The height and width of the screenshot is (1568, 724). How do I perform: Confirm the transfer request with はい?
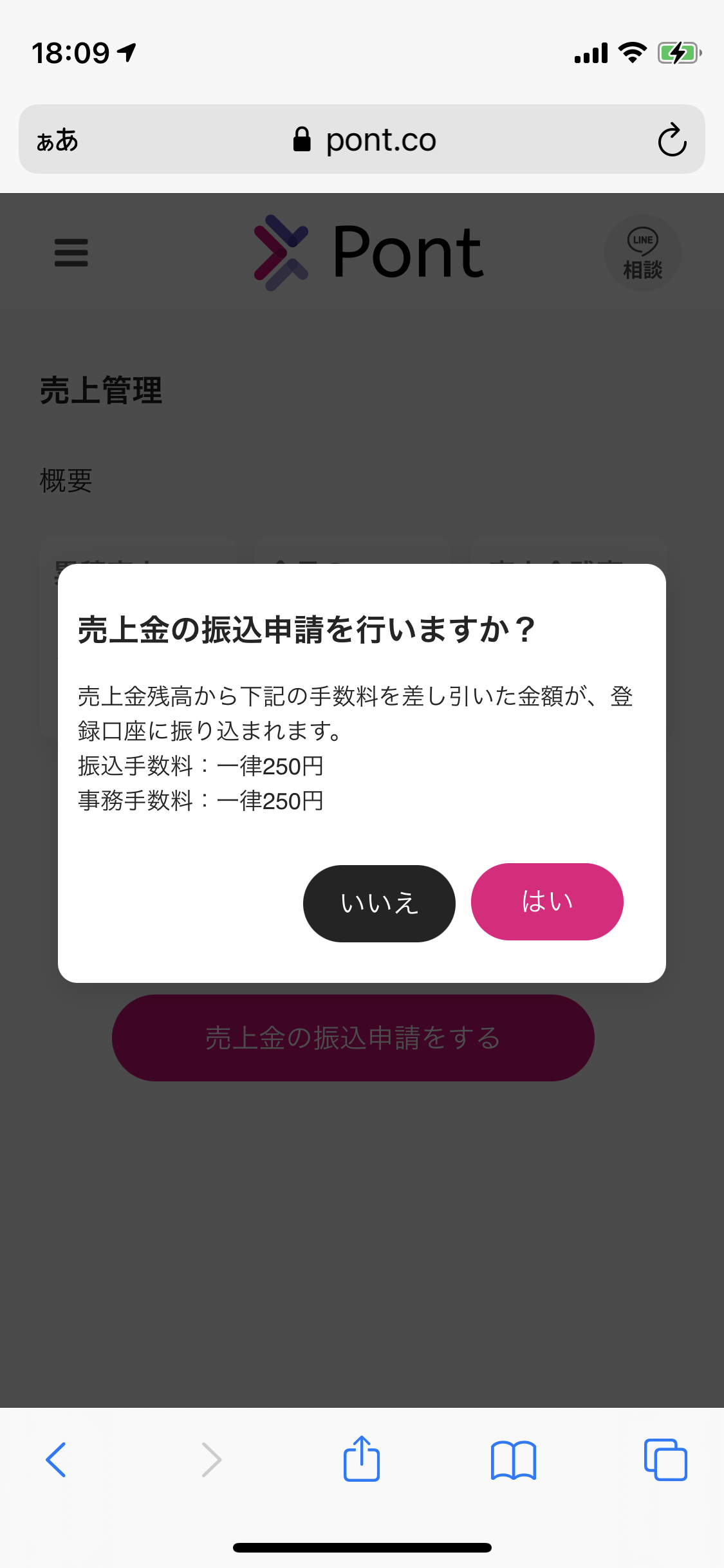(547, 901)
